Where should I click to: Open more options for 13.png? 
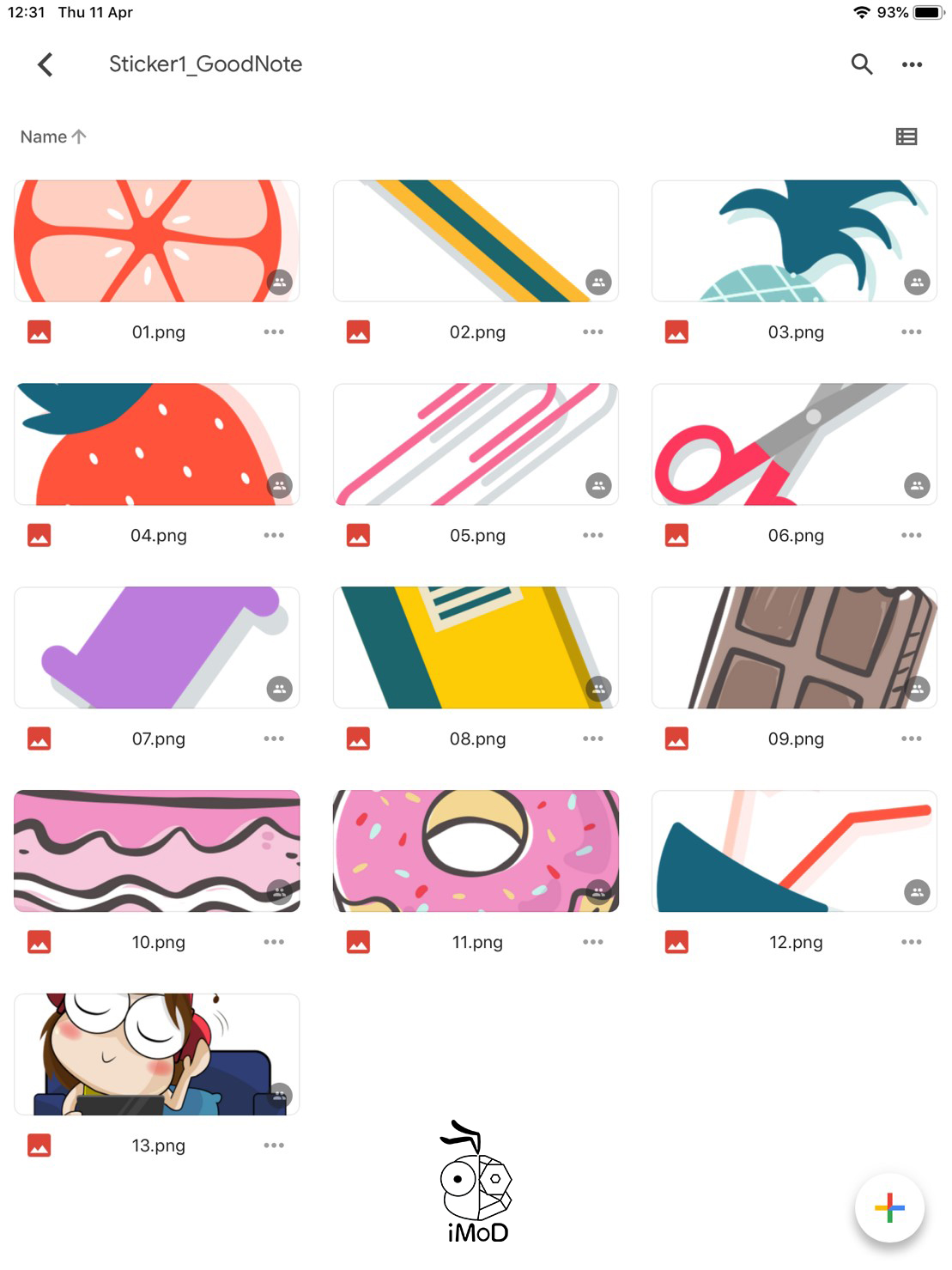[x=274, y=1145]
